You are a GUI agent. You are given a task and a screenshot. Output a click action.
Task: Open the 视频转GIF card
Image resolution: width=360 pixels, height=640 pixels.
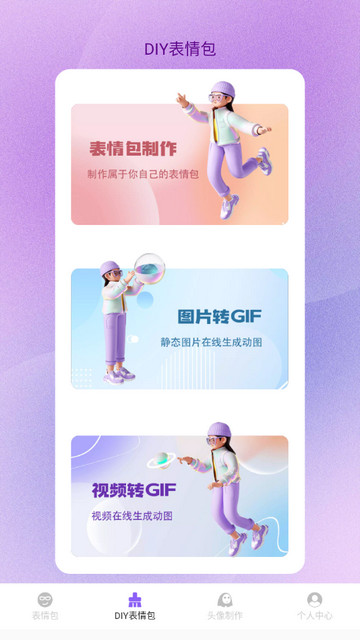pyautogui.click(x=180, y=496)
